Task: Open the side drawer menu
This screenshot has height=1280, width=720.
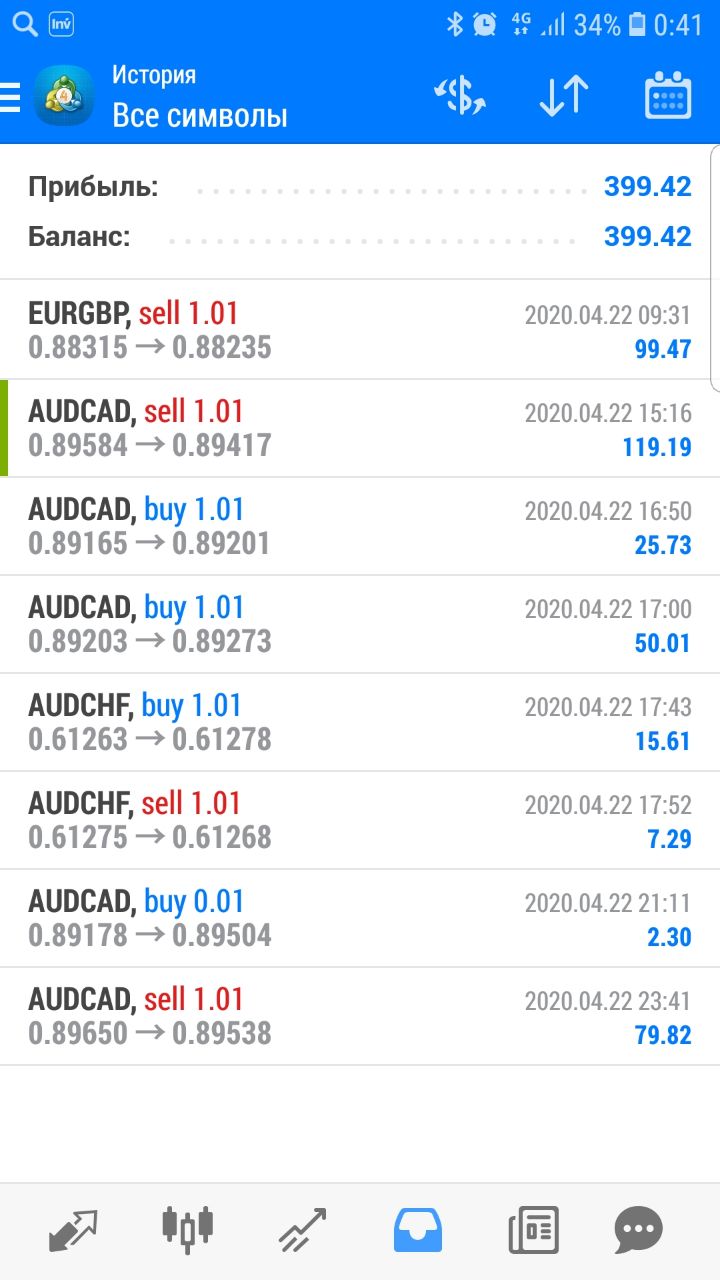Action: (10, 97)
